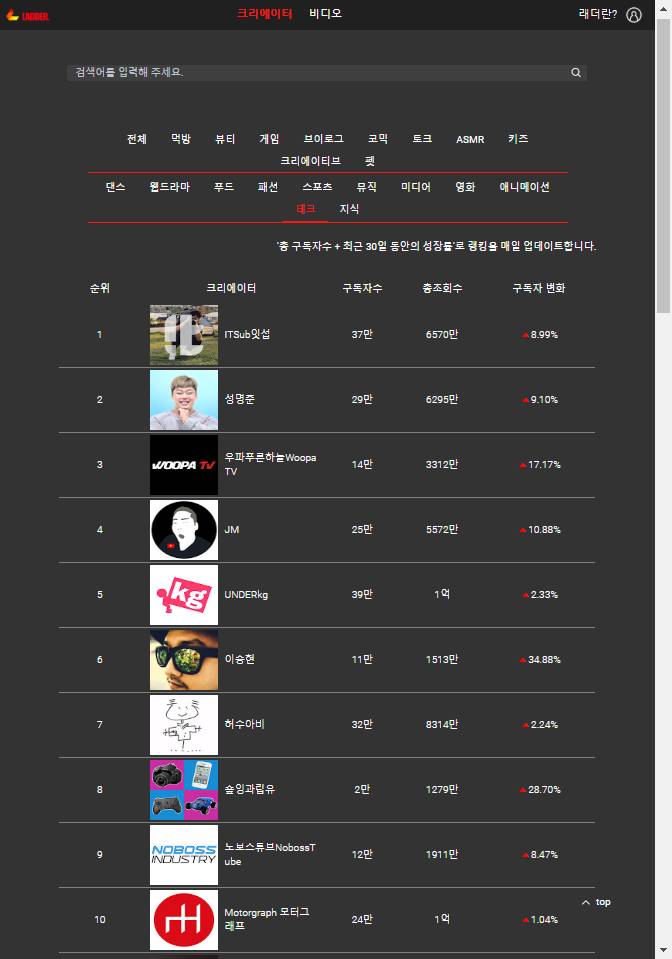Go to the Ladder logo home
The height and width of the screenshot is (959, 672).
(x=27, y=15)
